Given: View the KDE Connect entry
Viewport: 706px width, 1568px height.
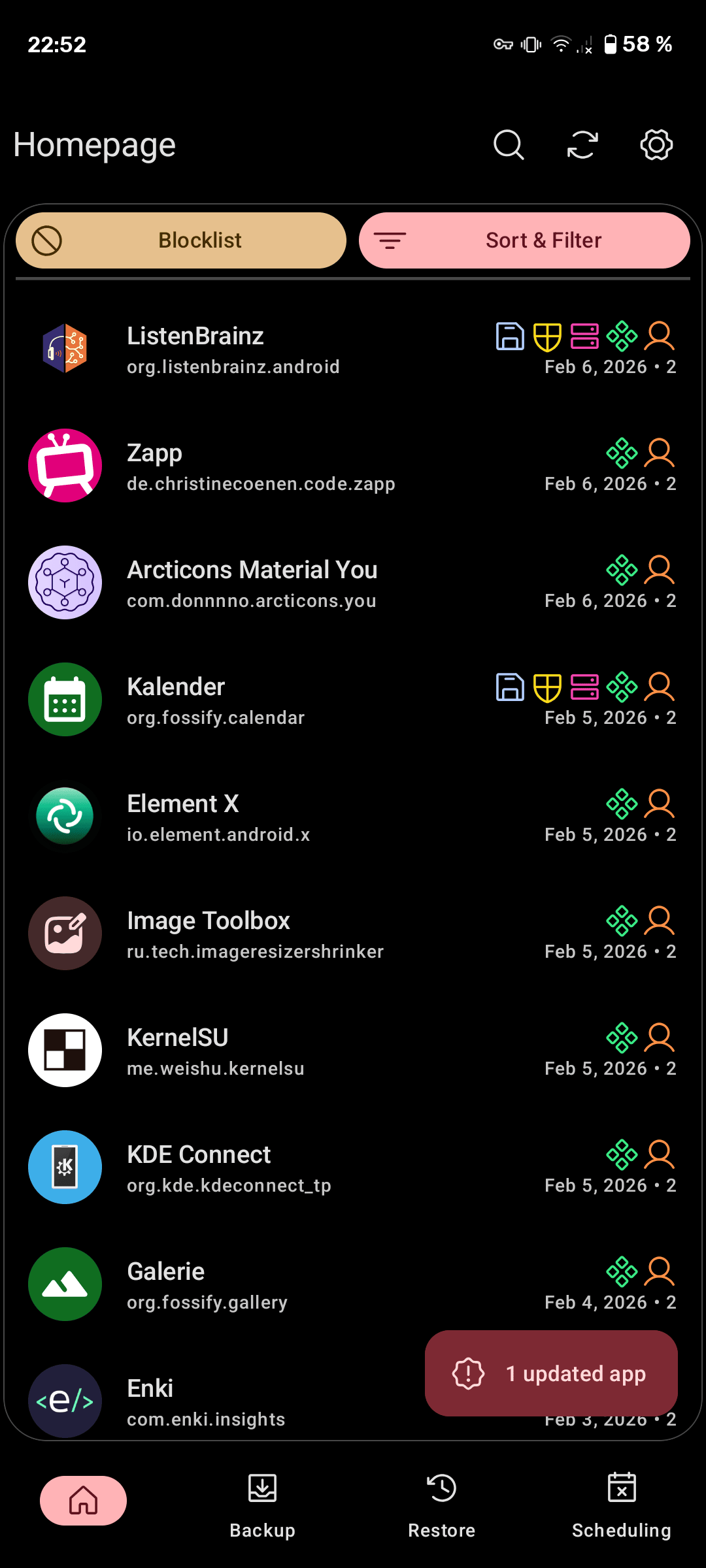Looking at the screenshot, I should point(261,1168).
